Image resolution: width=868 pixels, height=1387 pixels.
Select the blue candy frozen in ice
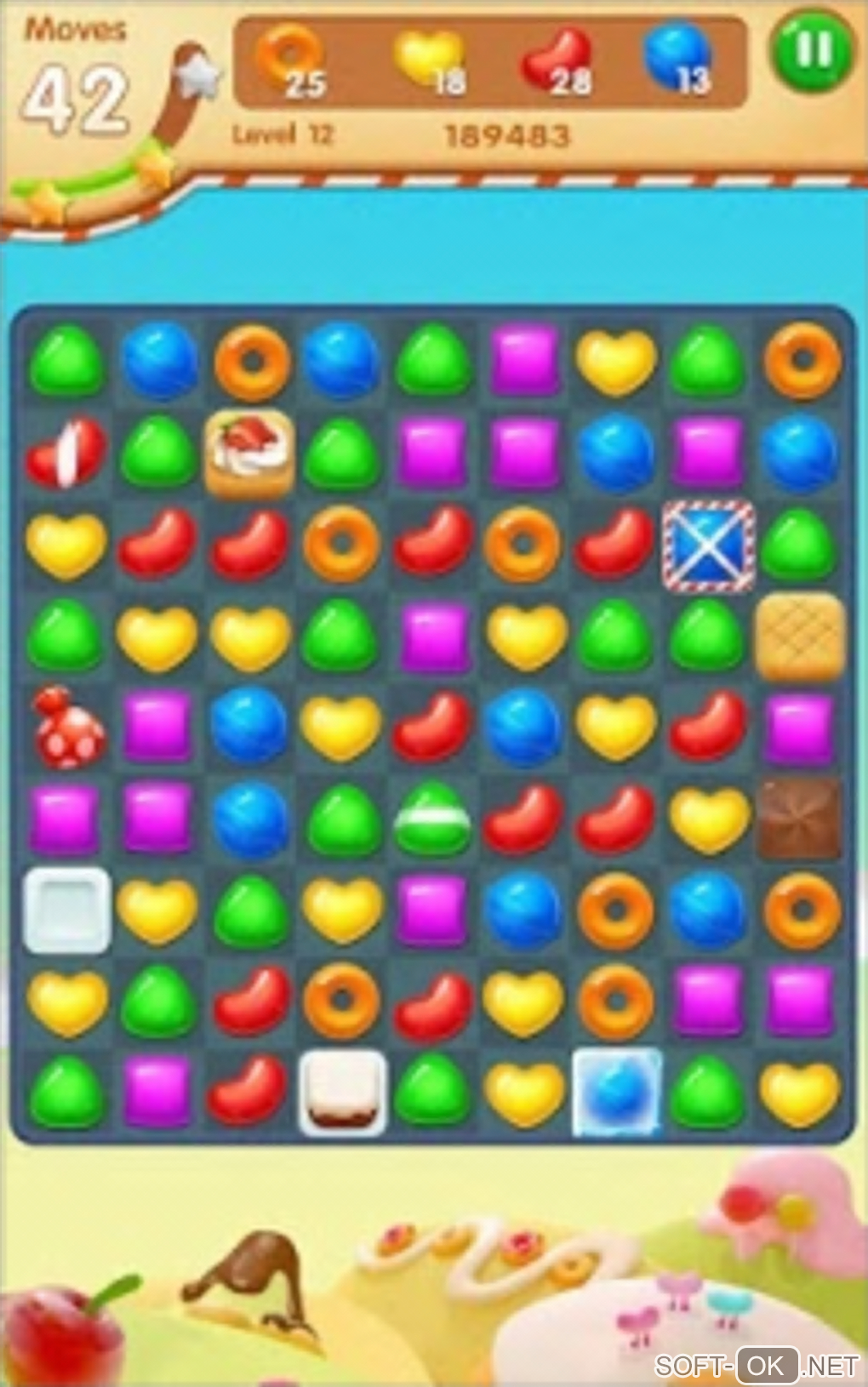pos(617,1091)
